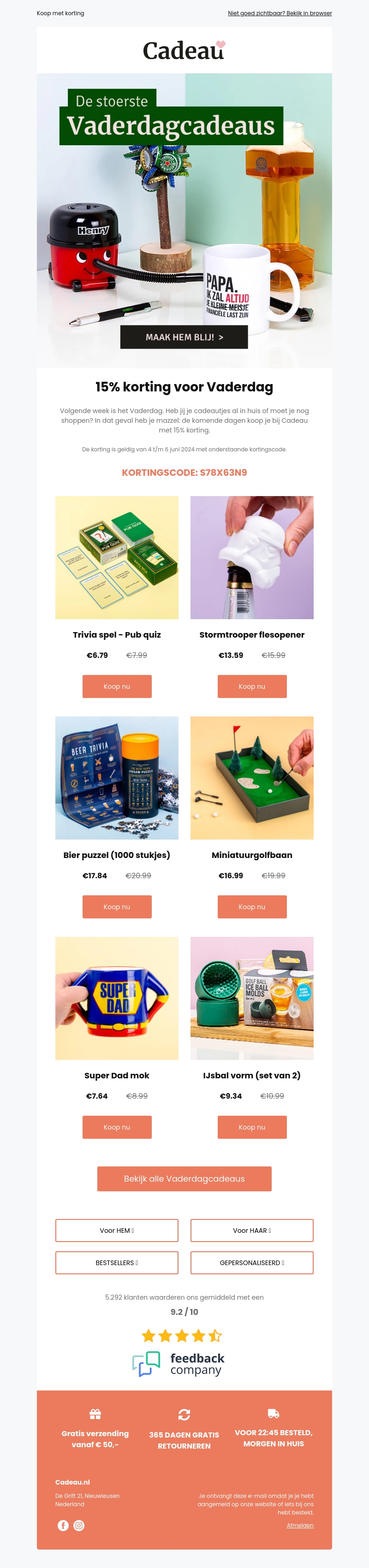The height and width of the screenshot is (1568, 369).
Task: Tap 'Koop nu' under Miniatuurgolfbaan
Action: point(251,906)
